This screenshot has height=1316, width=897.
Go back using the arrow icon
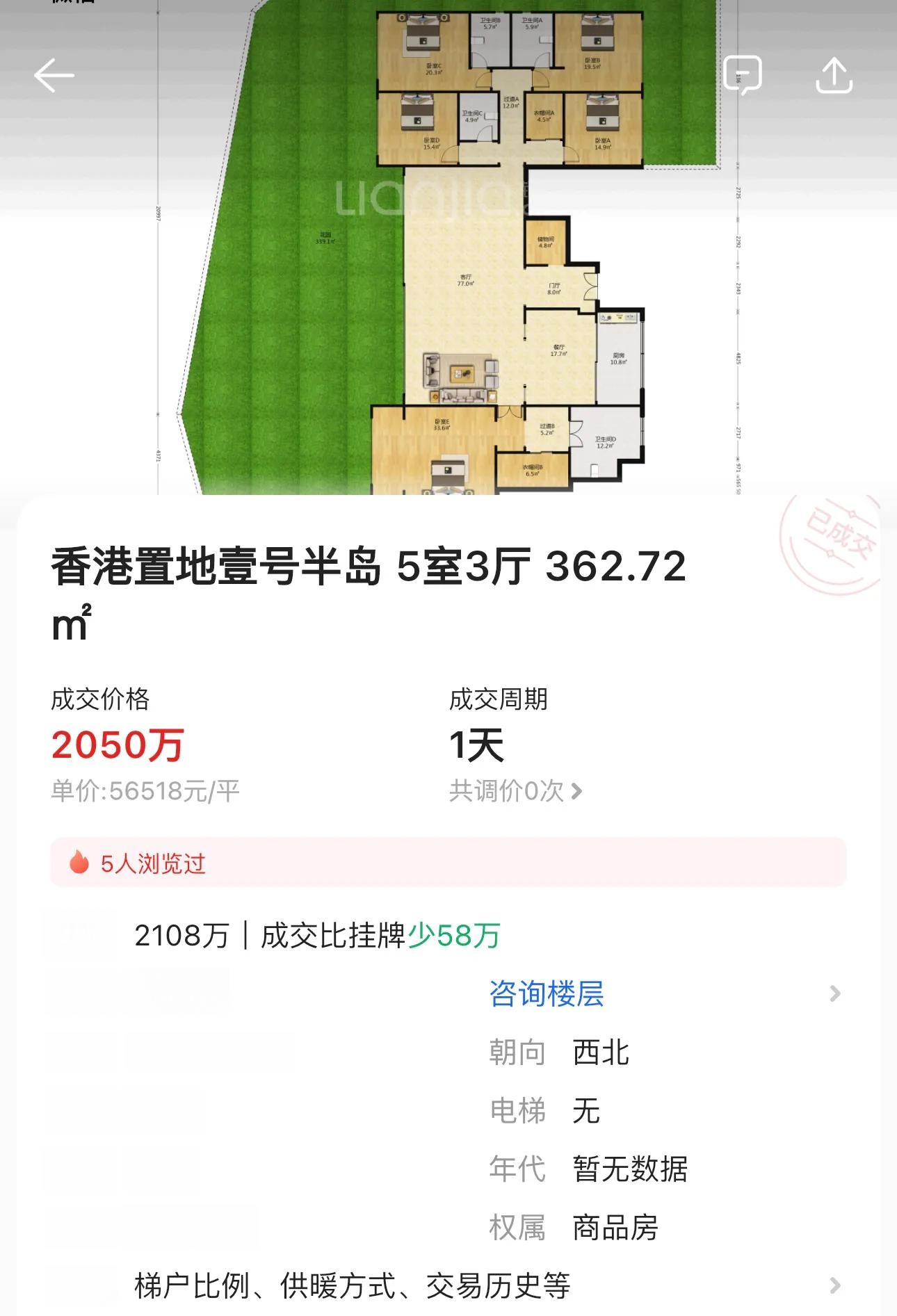(x=54, y=75)
